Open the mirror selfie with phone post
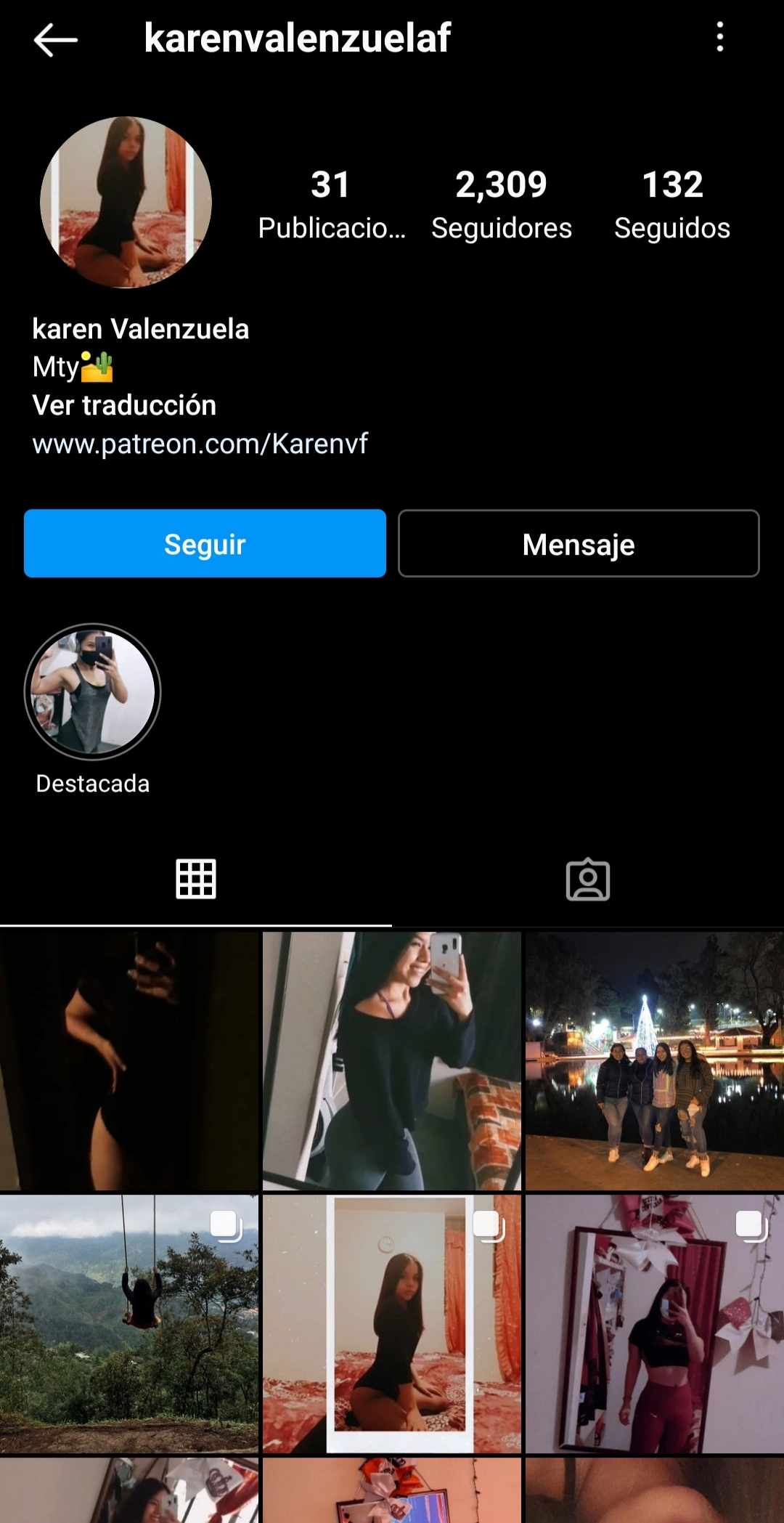 coord(392,1060)
